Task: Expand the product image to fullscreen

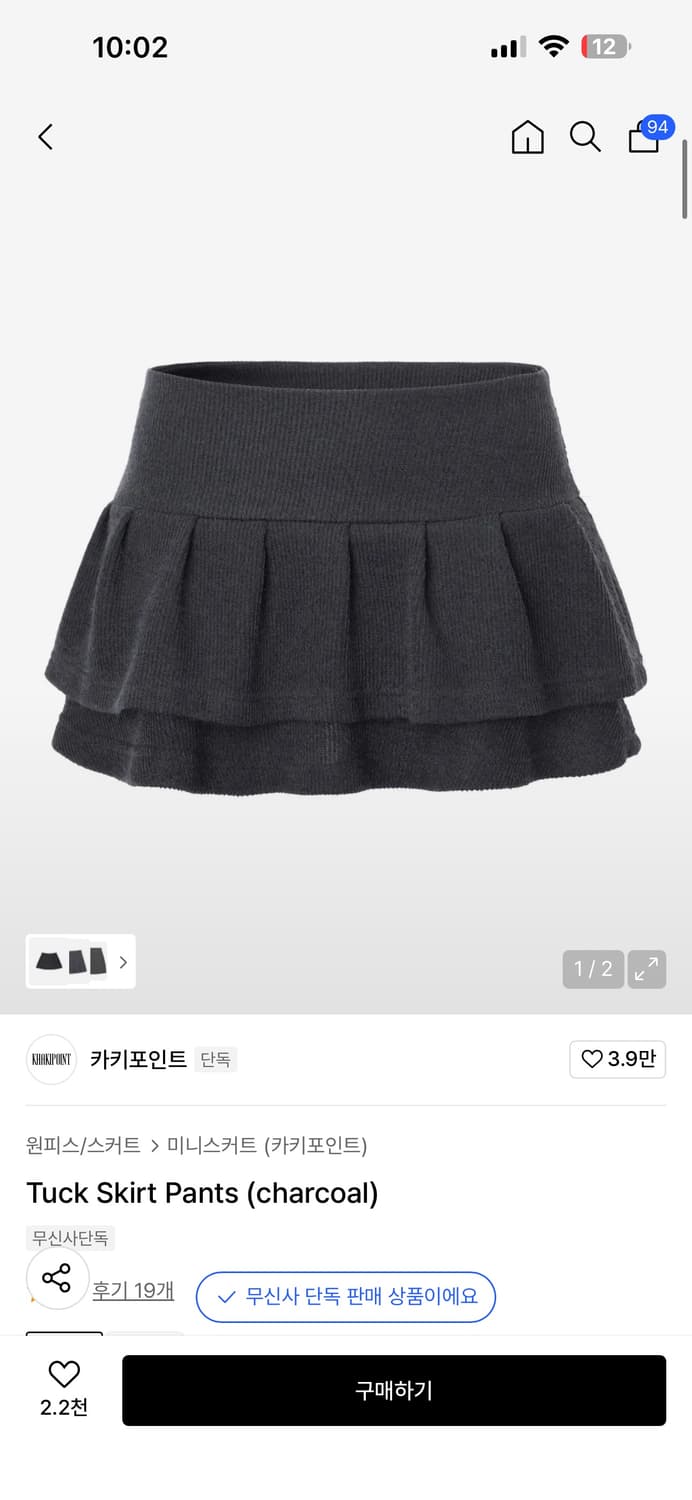Action: pyautogui.click(x=646, y=968)
